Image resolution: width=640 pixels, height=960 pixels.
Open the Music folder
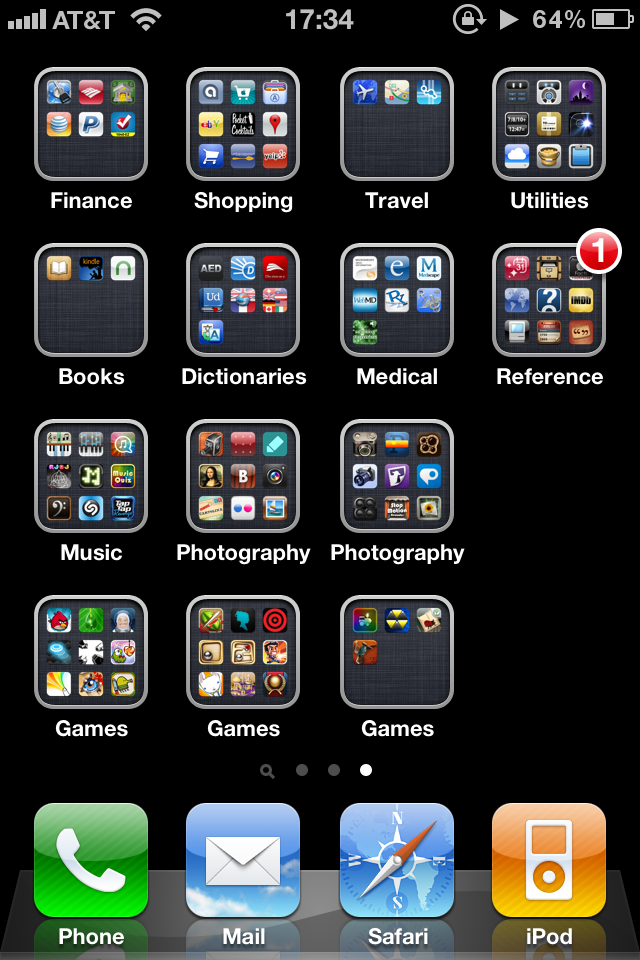pyautogui.click(x=91, y=476)
